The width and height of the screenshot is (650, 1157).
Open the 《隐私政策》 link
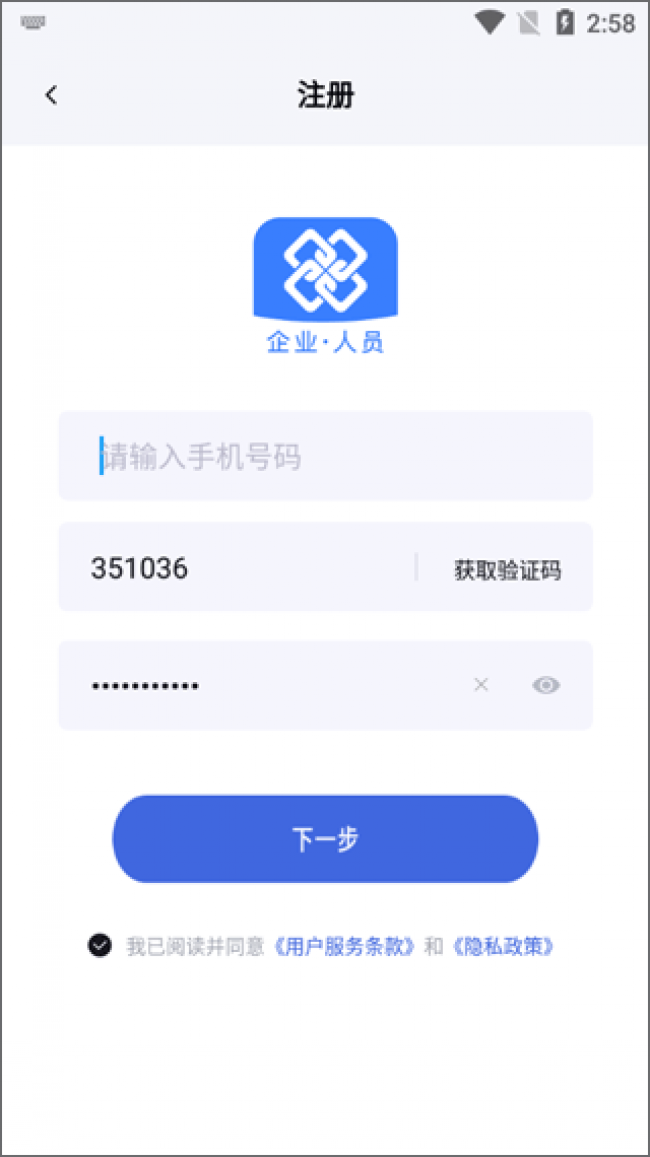click(x=502, y=946)
